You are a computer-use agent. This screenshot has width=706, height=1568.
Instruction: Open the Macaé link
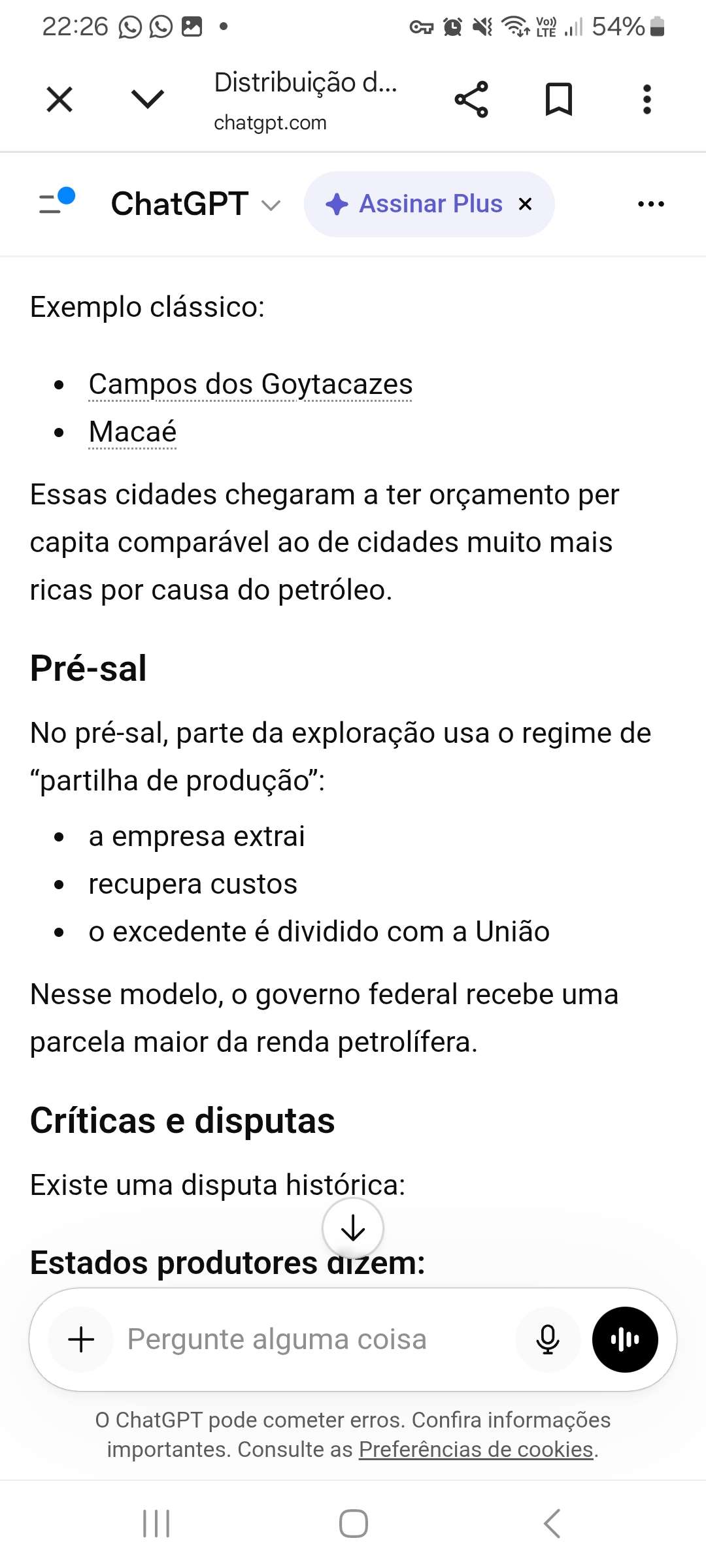tap(133, 432)
